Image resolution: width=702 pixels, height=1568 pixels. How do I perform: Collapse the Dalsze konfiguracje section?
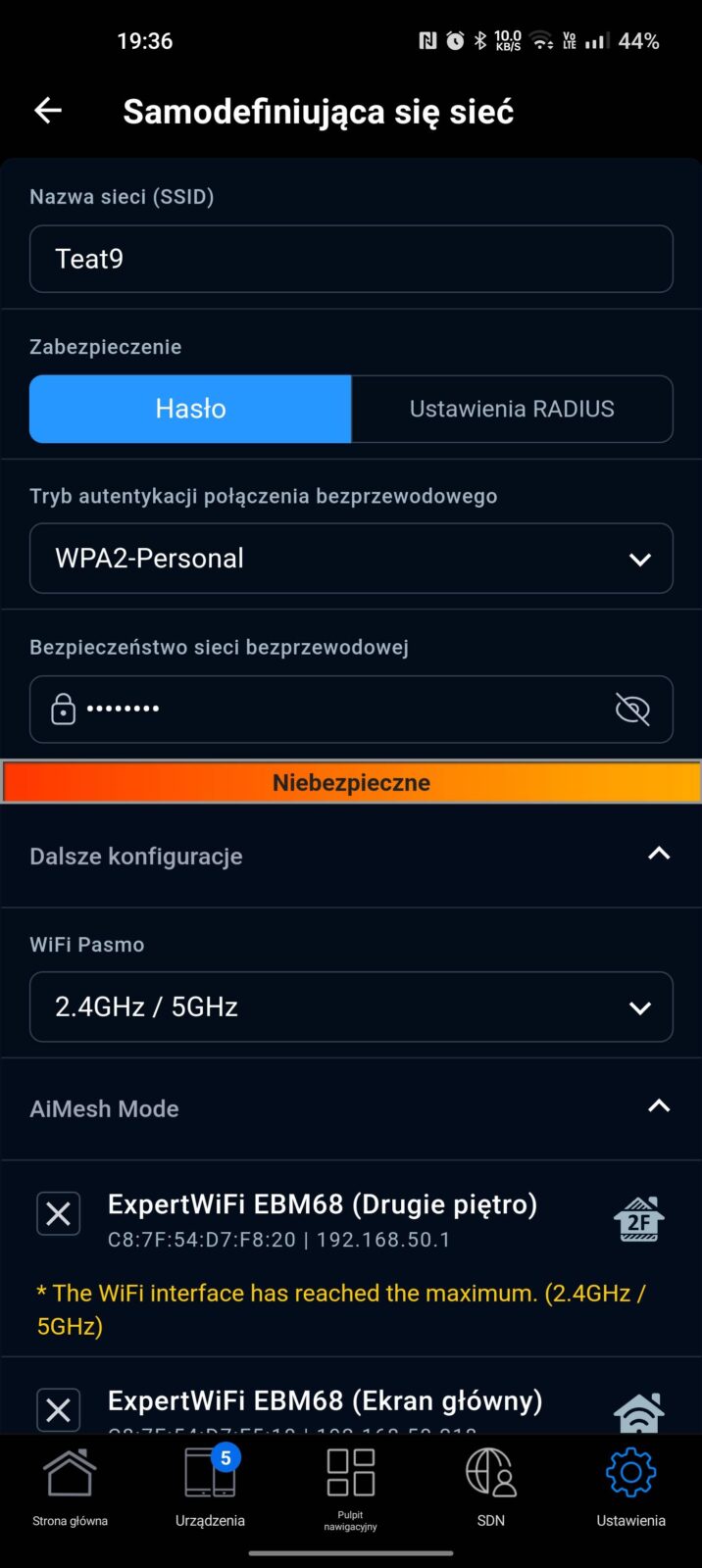coord(659,855)
